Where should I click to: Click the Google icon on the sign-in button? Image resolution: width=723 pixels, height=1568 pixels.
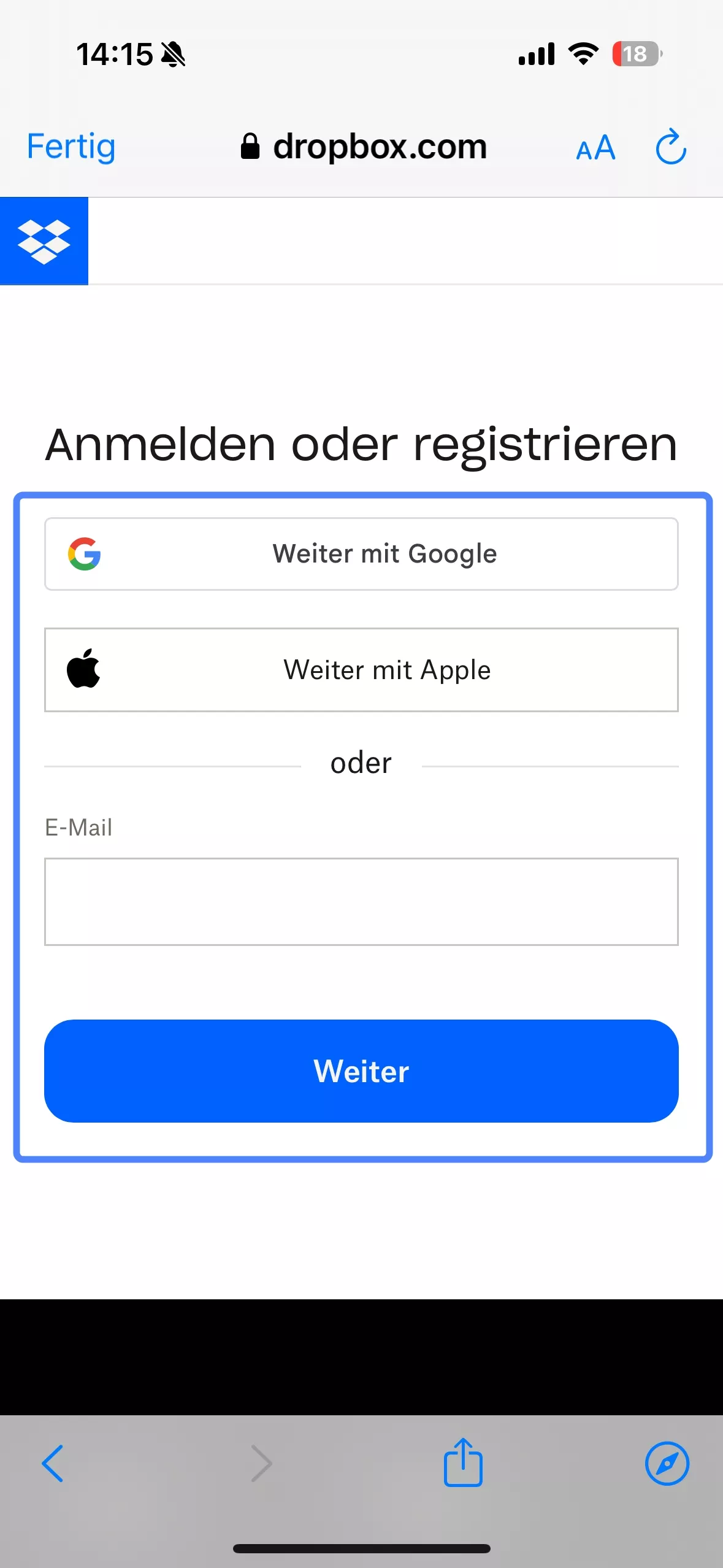click(x=84, y=553)
